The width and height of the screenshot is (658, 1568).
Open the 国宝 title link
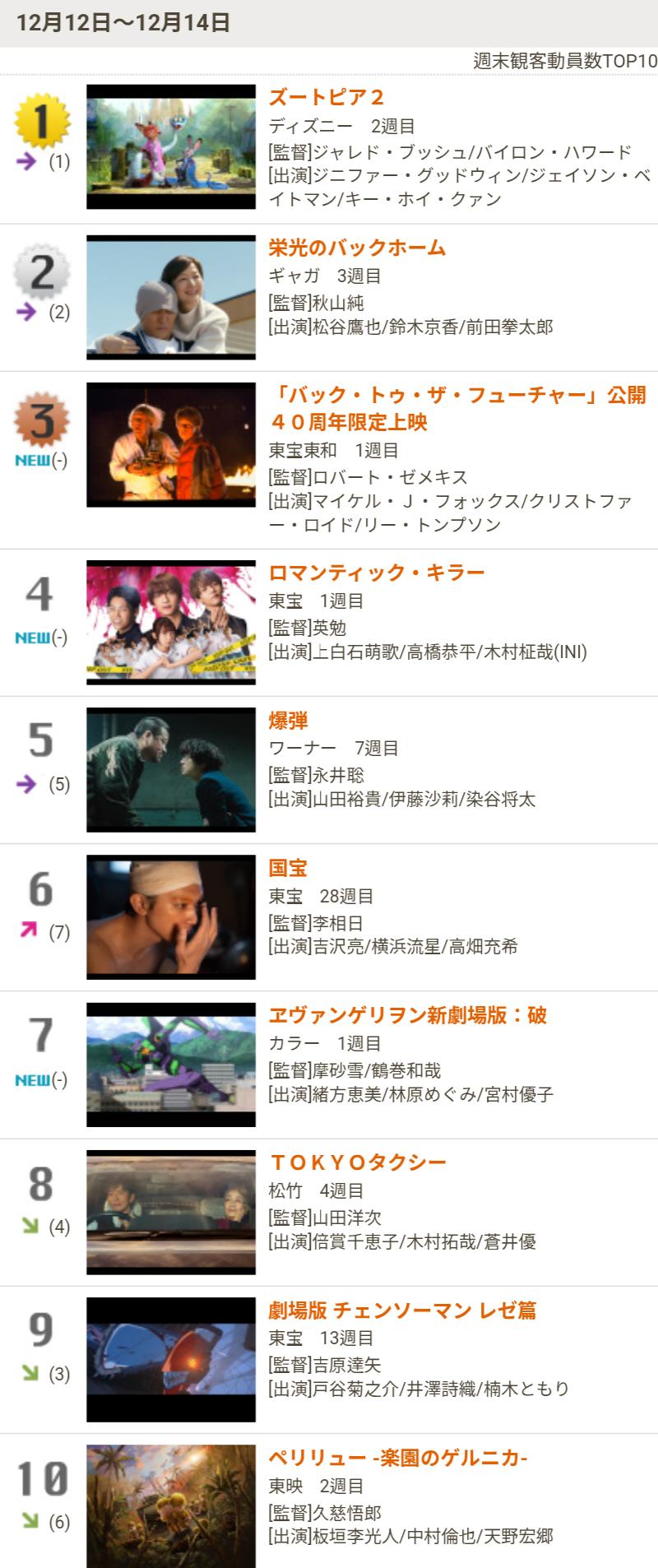(288, 868)
